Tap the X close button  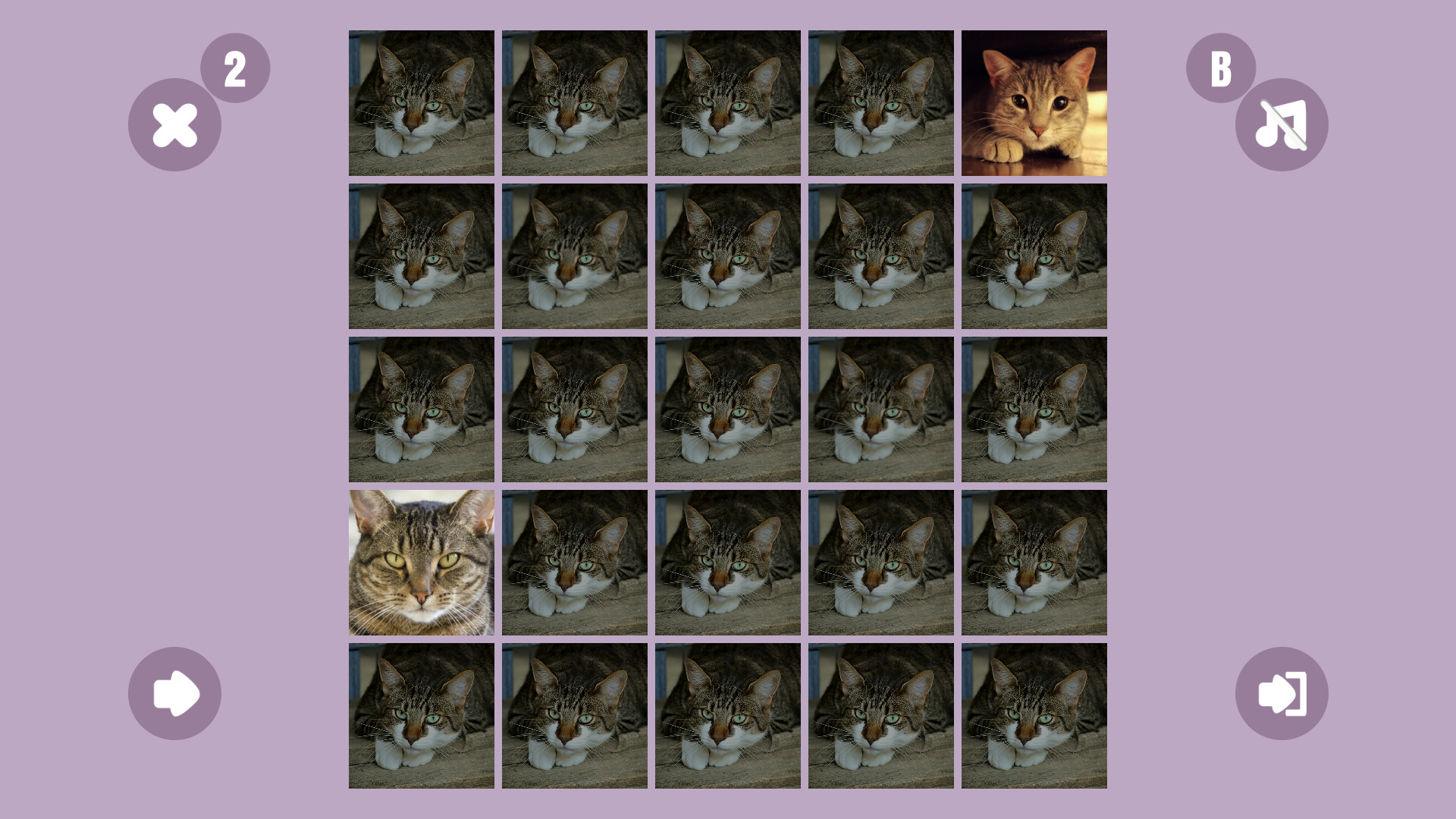tap(174, 125)
